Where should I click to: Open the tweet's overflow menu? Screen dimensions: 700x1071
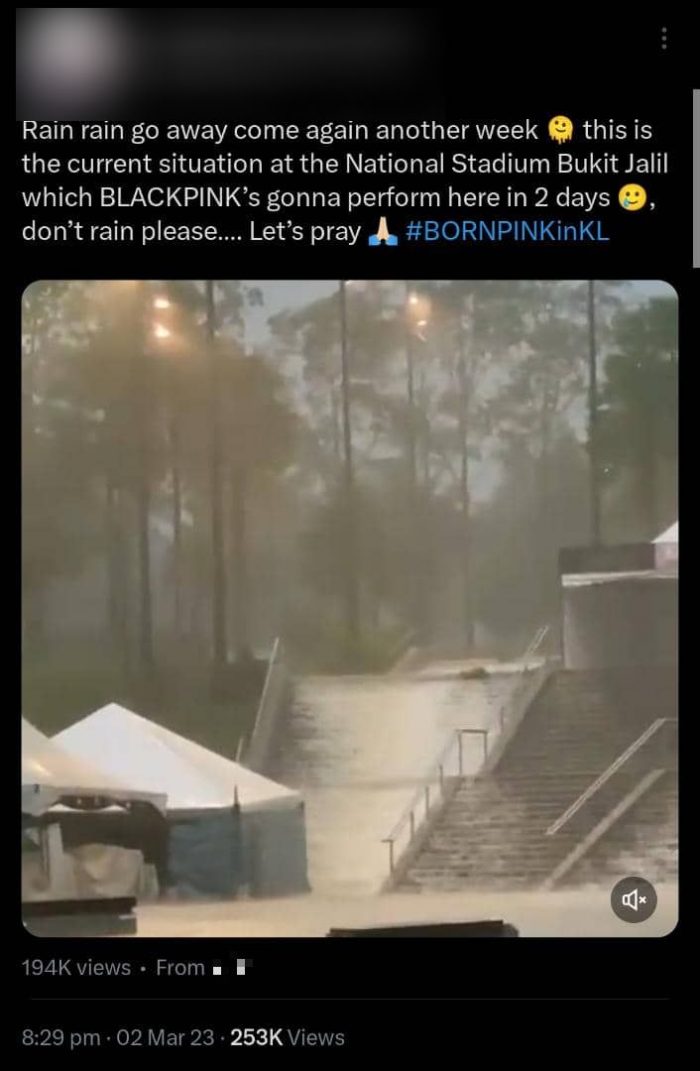click(x=663, y=38)
